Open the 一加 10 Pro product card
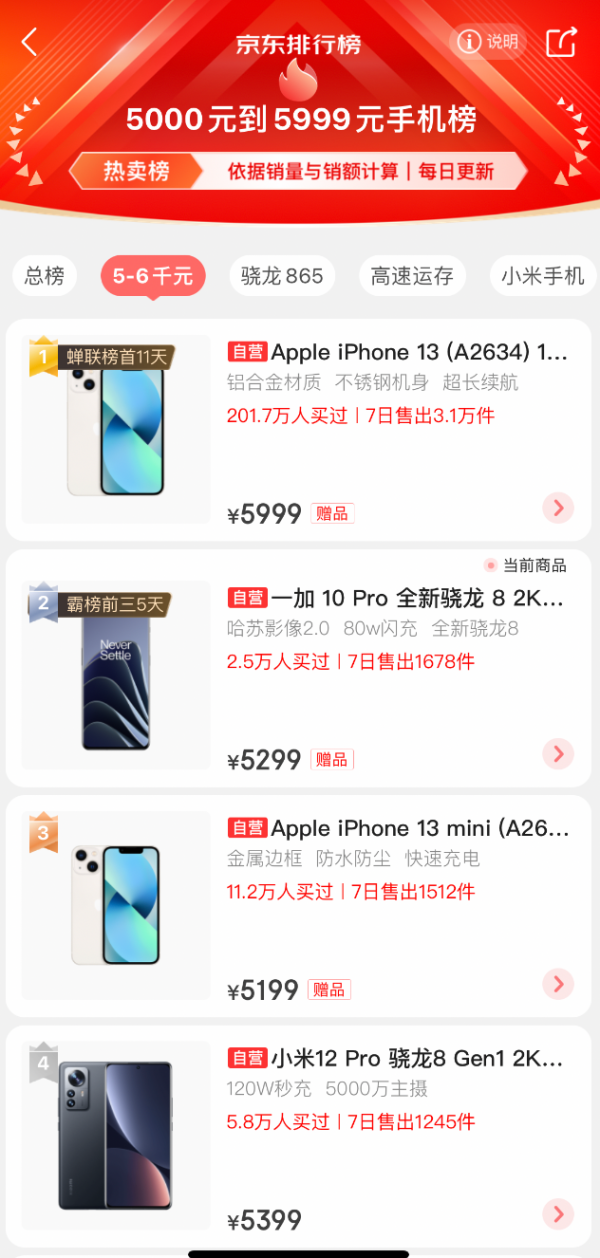600x1258 pixels. tap(299, 668)
